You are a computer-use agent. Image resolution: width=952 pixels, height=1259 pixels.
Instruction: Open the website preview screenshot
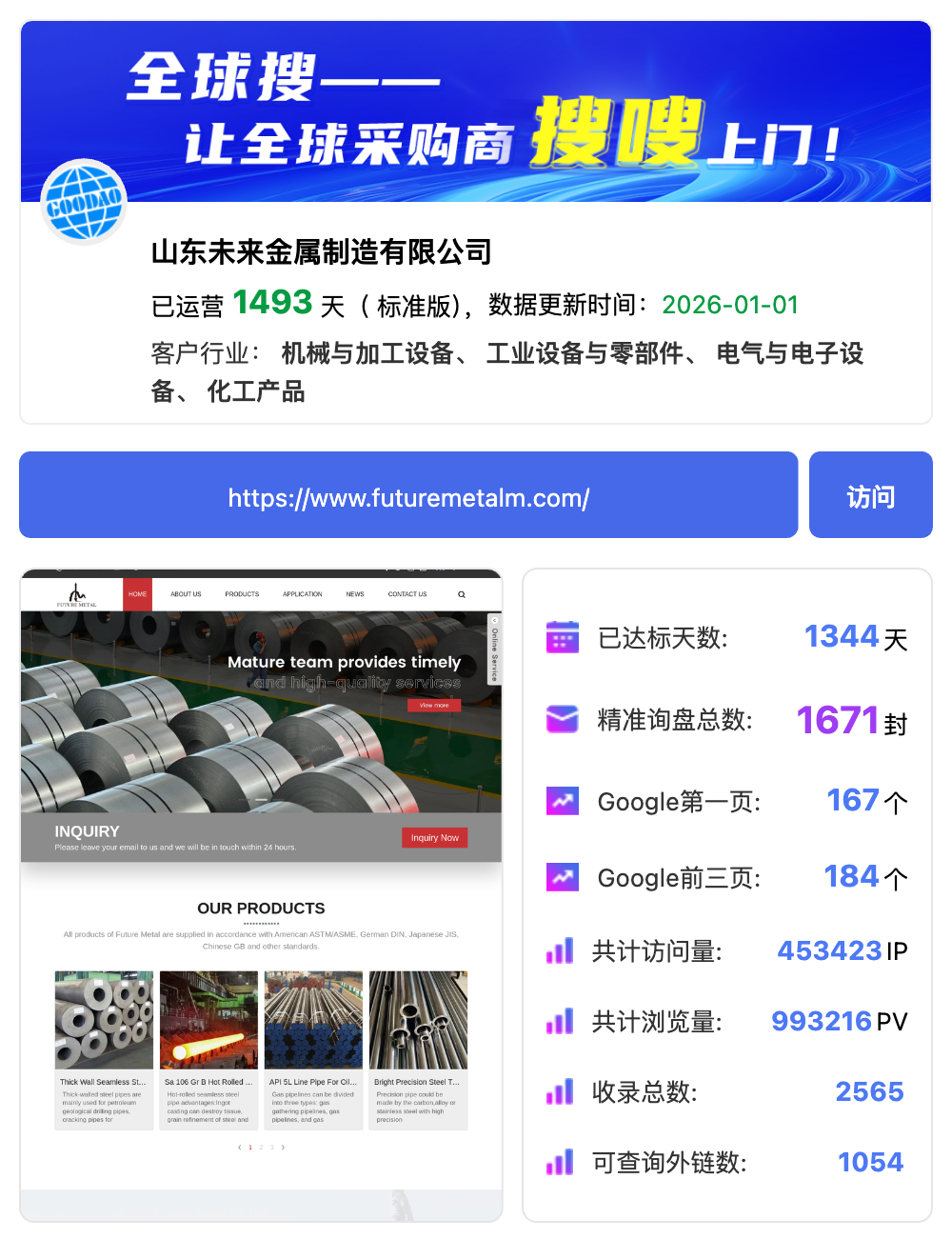(261, 893)
